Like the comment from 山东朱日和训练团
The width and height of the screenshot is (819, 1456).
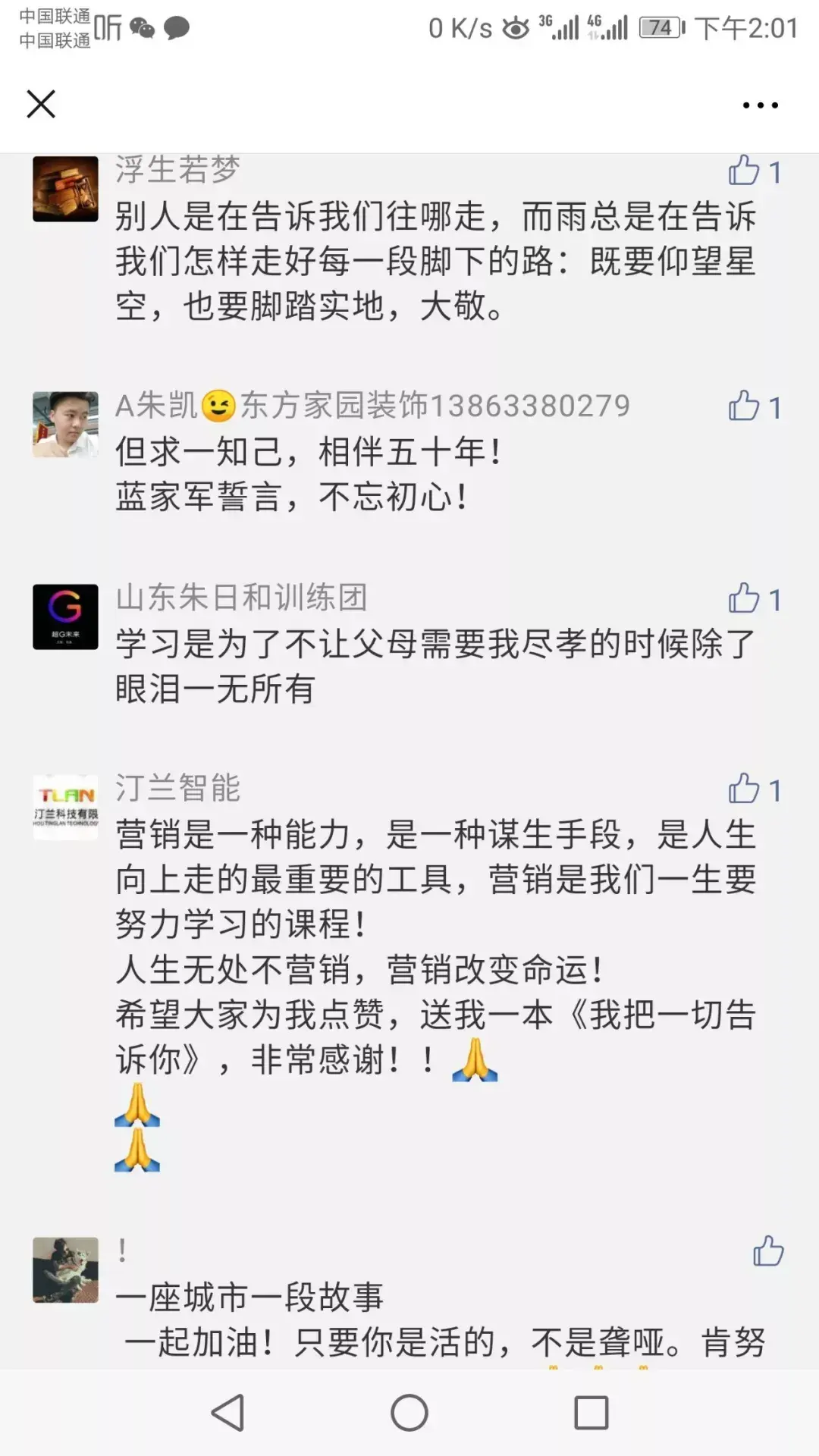click(745, 599)
